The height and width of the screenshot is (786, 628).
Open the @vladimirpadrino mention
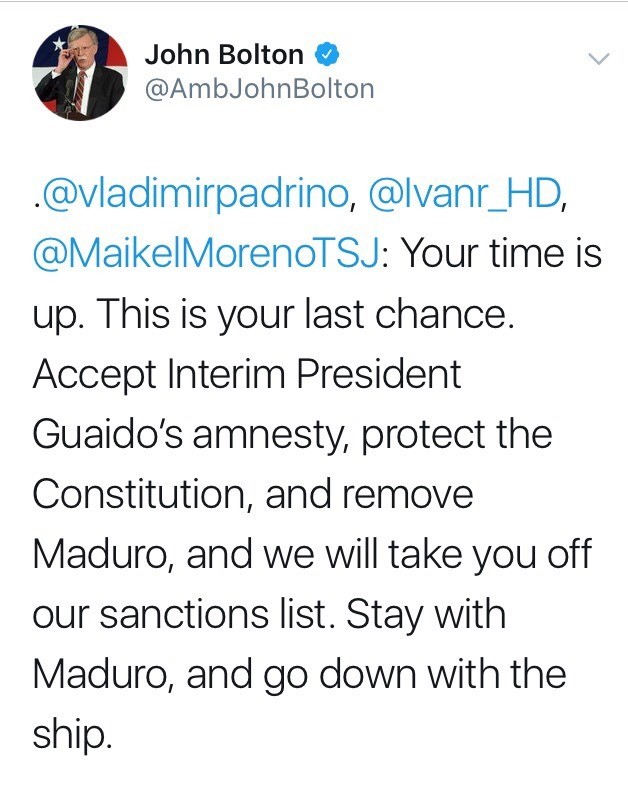pos(194,193)
